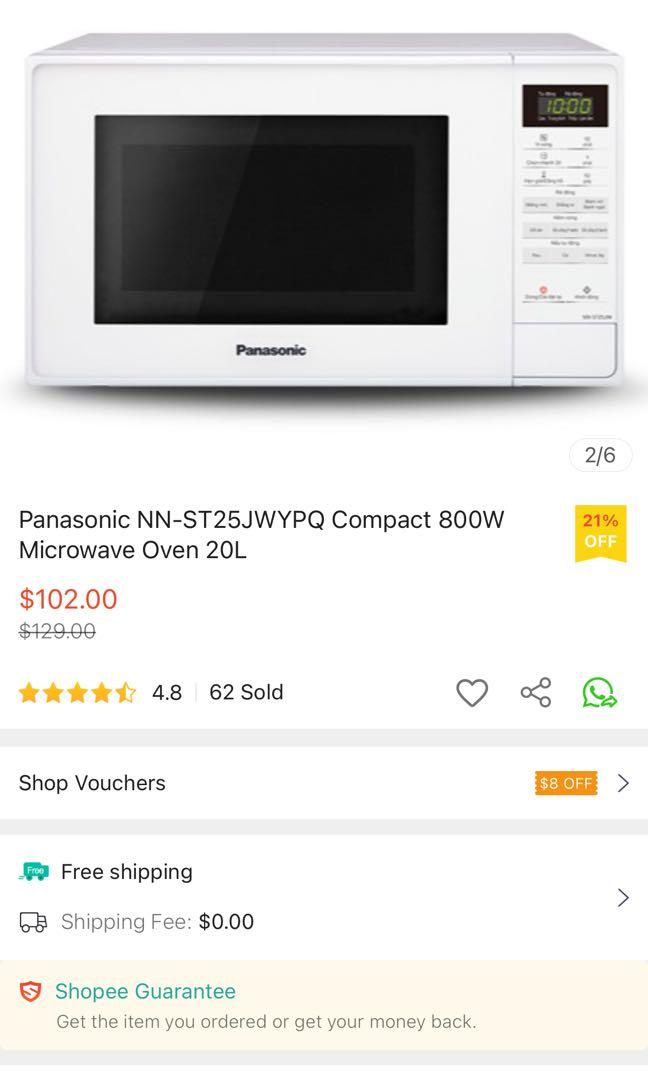Add product to favorites with heart icon
648x1080 pixels.
(472, 692)
